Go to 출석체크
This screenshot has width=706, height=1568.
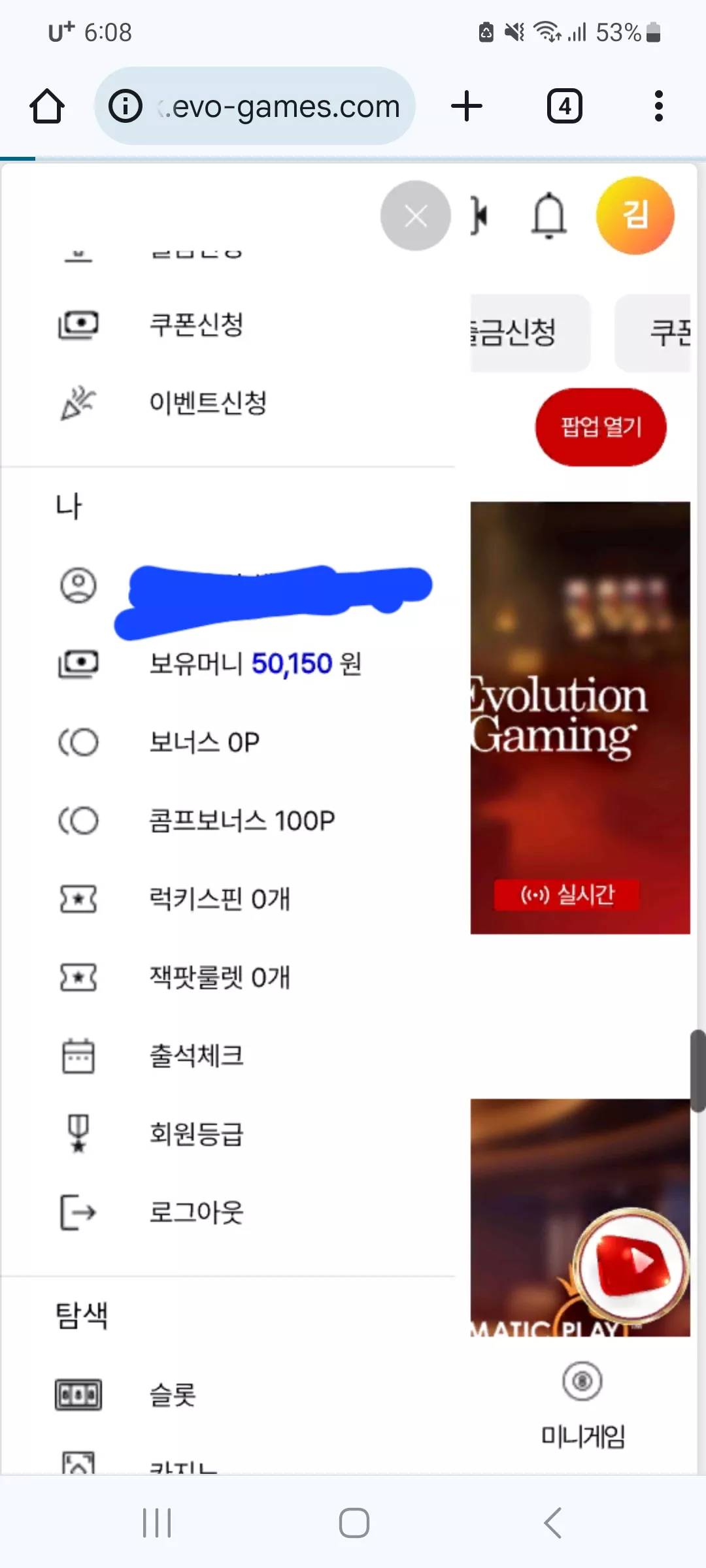coord(229,1056)
